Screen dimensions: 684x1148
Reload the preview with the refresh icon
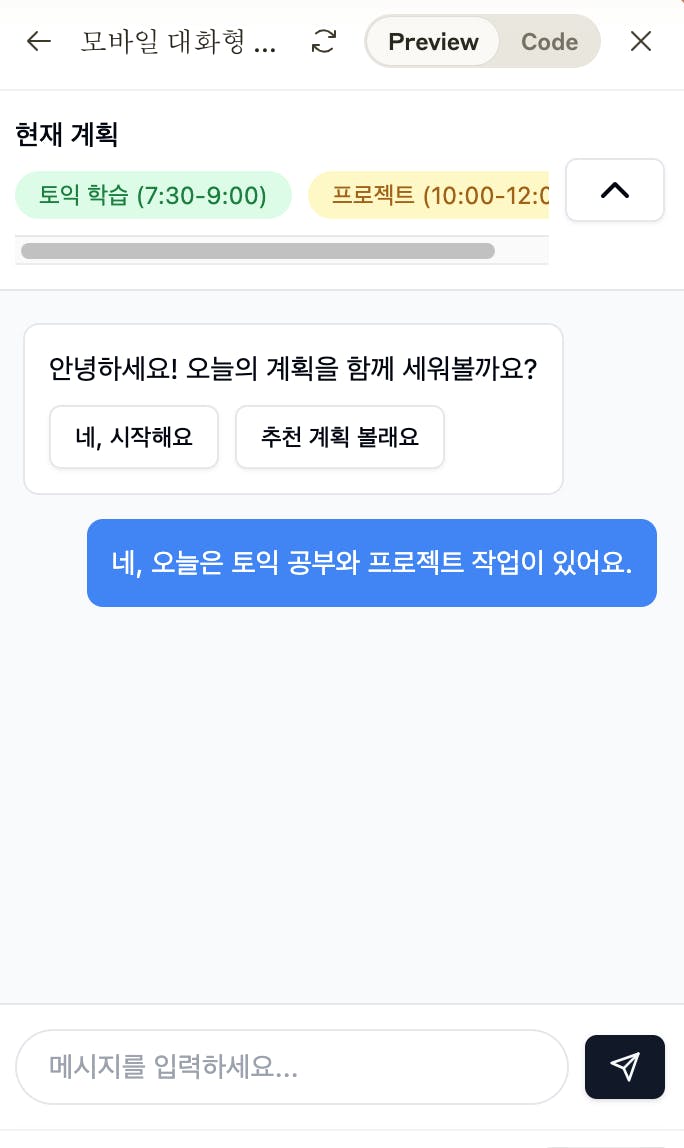pyautogui.click(x=324, y=41)
